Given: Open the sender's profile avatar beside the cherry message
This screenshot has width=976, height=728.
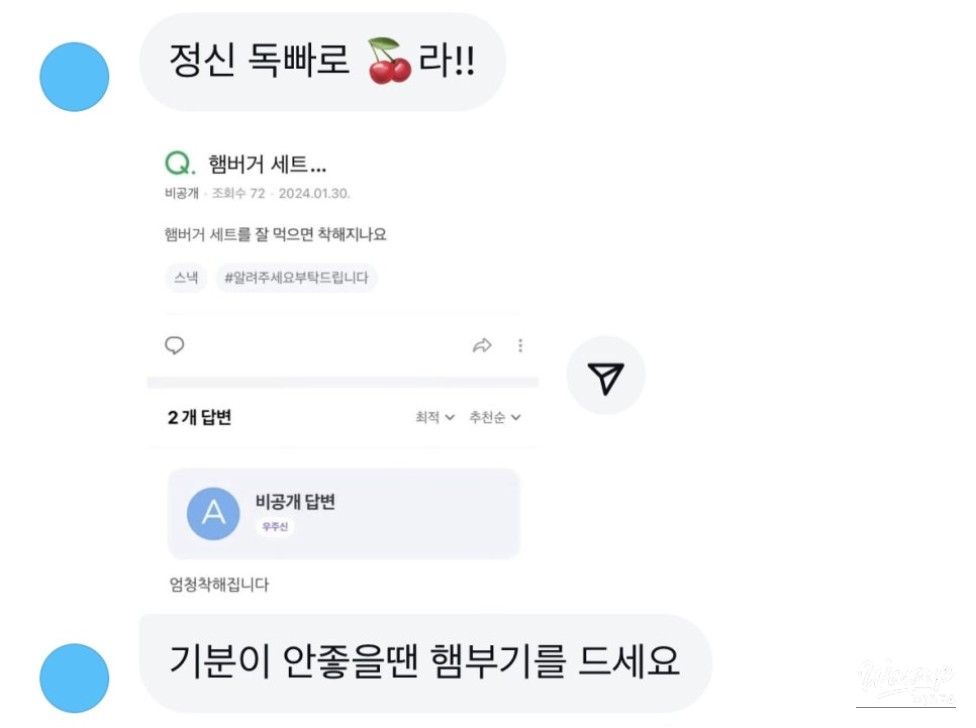Looking at the screenshot, I should (74, 77).
